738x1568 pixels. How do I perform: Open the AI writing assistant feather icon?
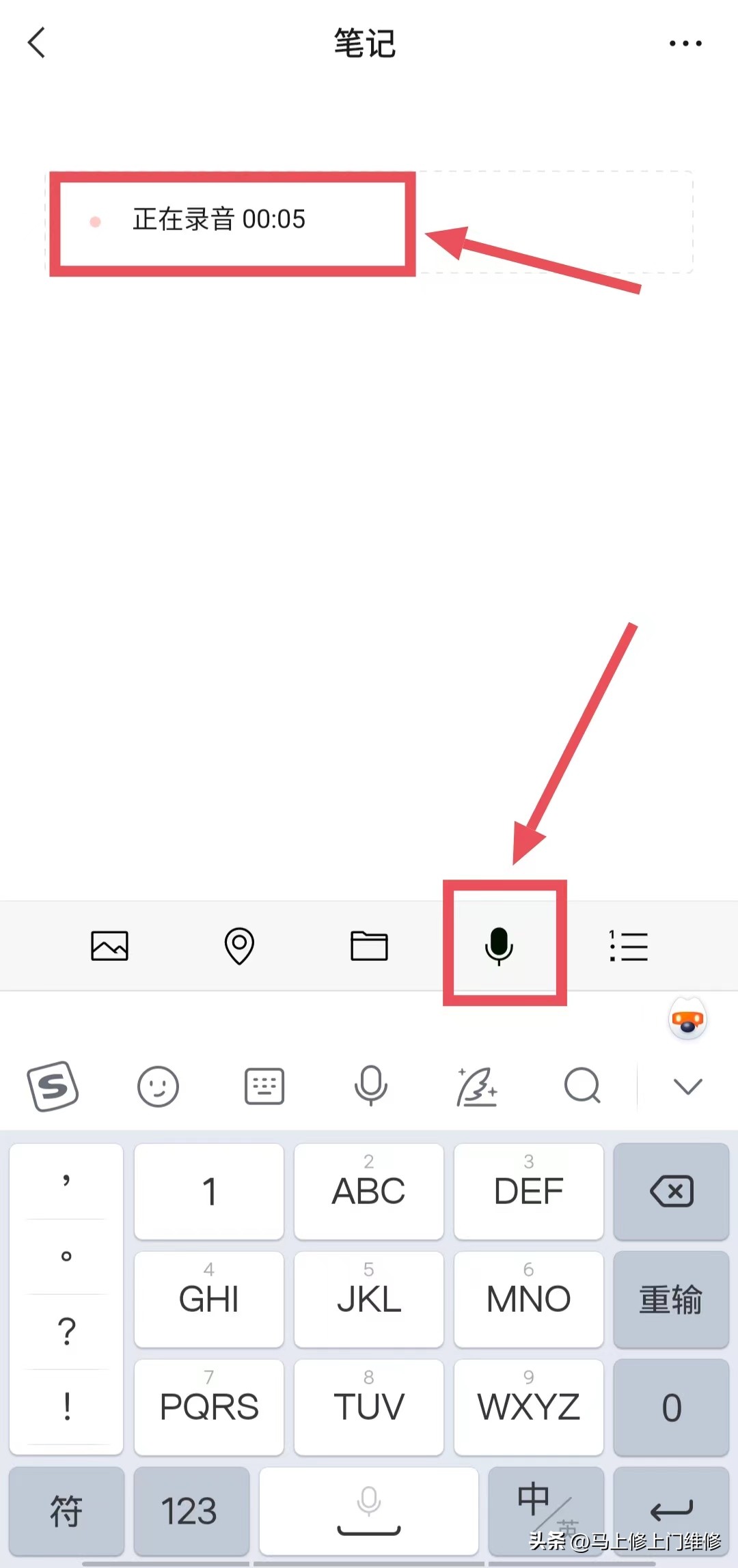click(x=476, y=1086)
